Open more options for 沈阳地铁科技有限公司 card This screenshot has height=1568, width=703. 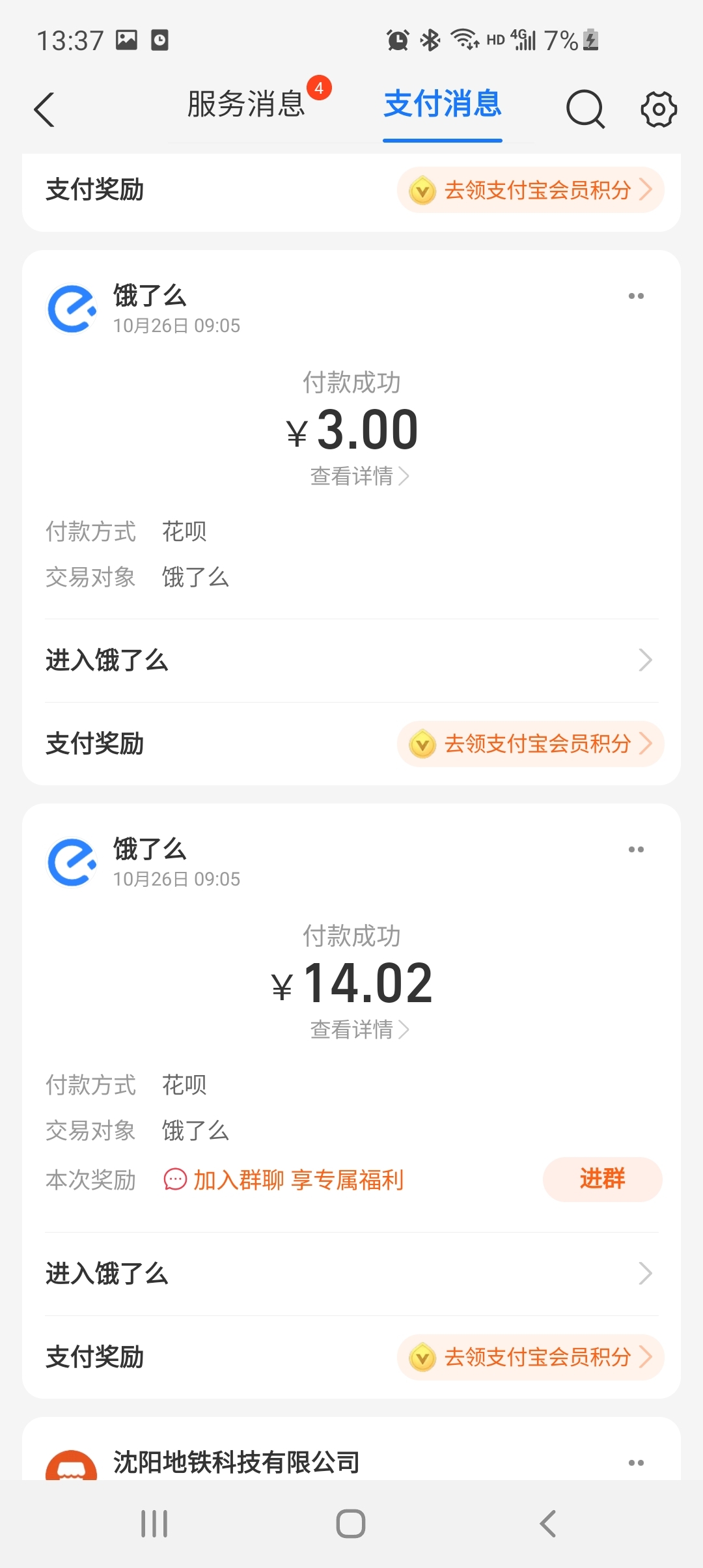click(636, 1463)
